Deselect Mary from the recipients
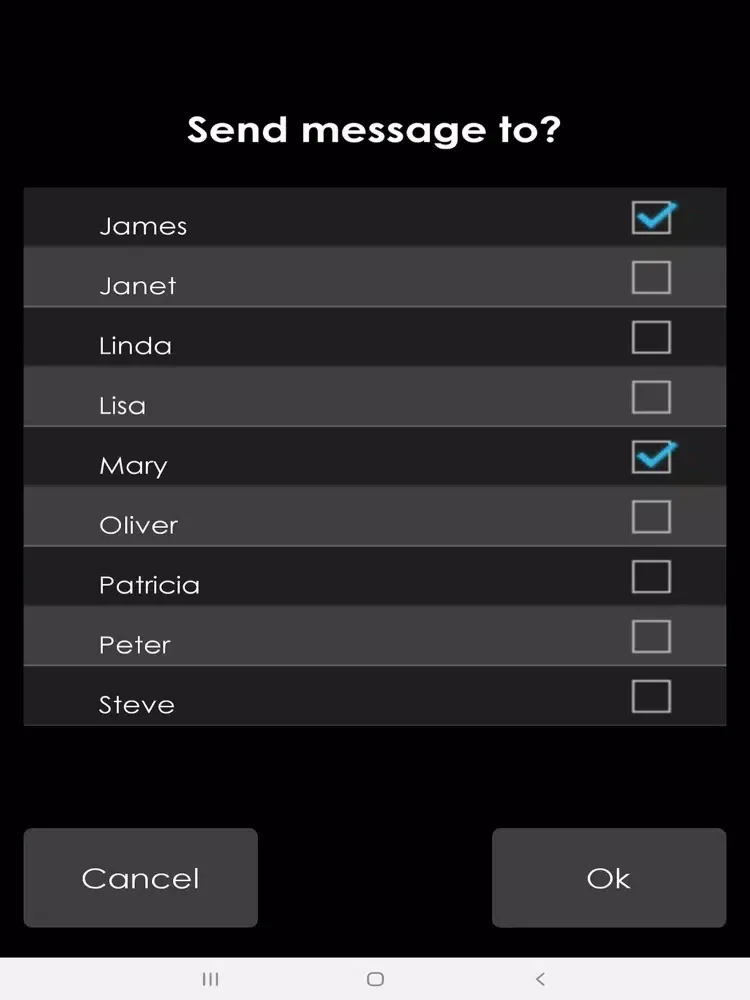750x1000 pixels. click(651, 458)
